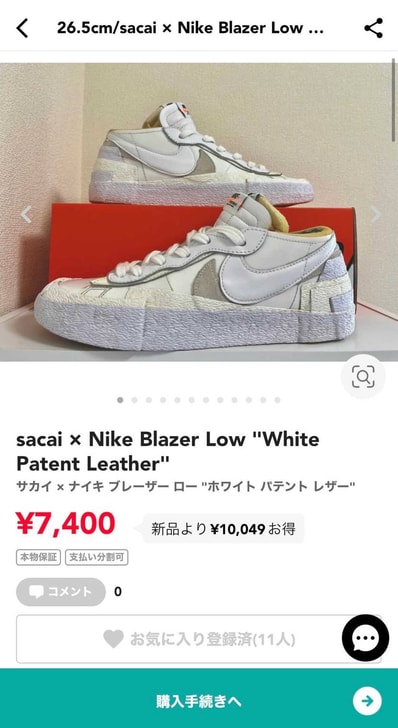This screenshot has width=398, height=728.
Task: Open the chat support bubble
Action: point(365,638)
